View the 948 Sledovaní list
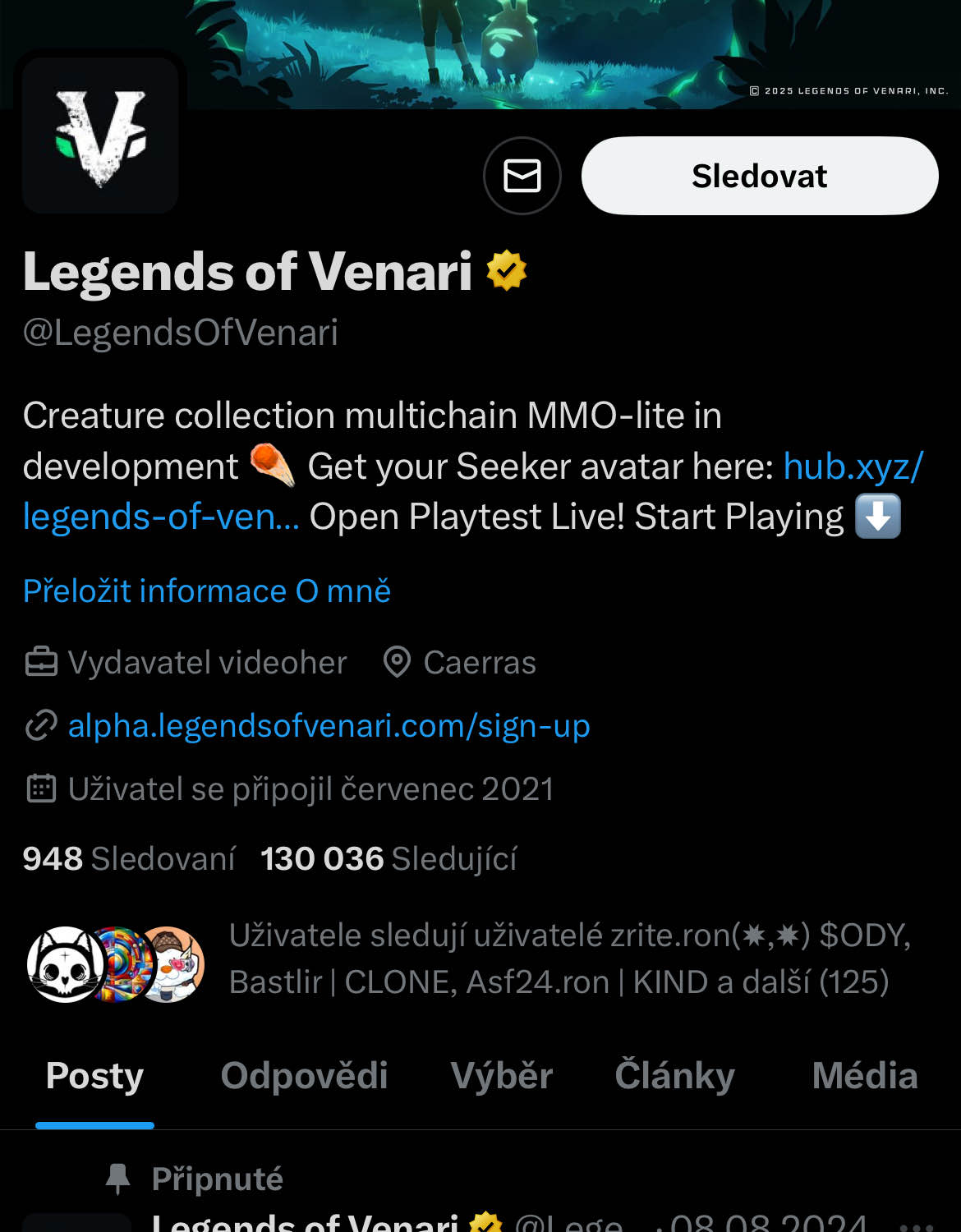961x1232 pixels. coord(129,859)
